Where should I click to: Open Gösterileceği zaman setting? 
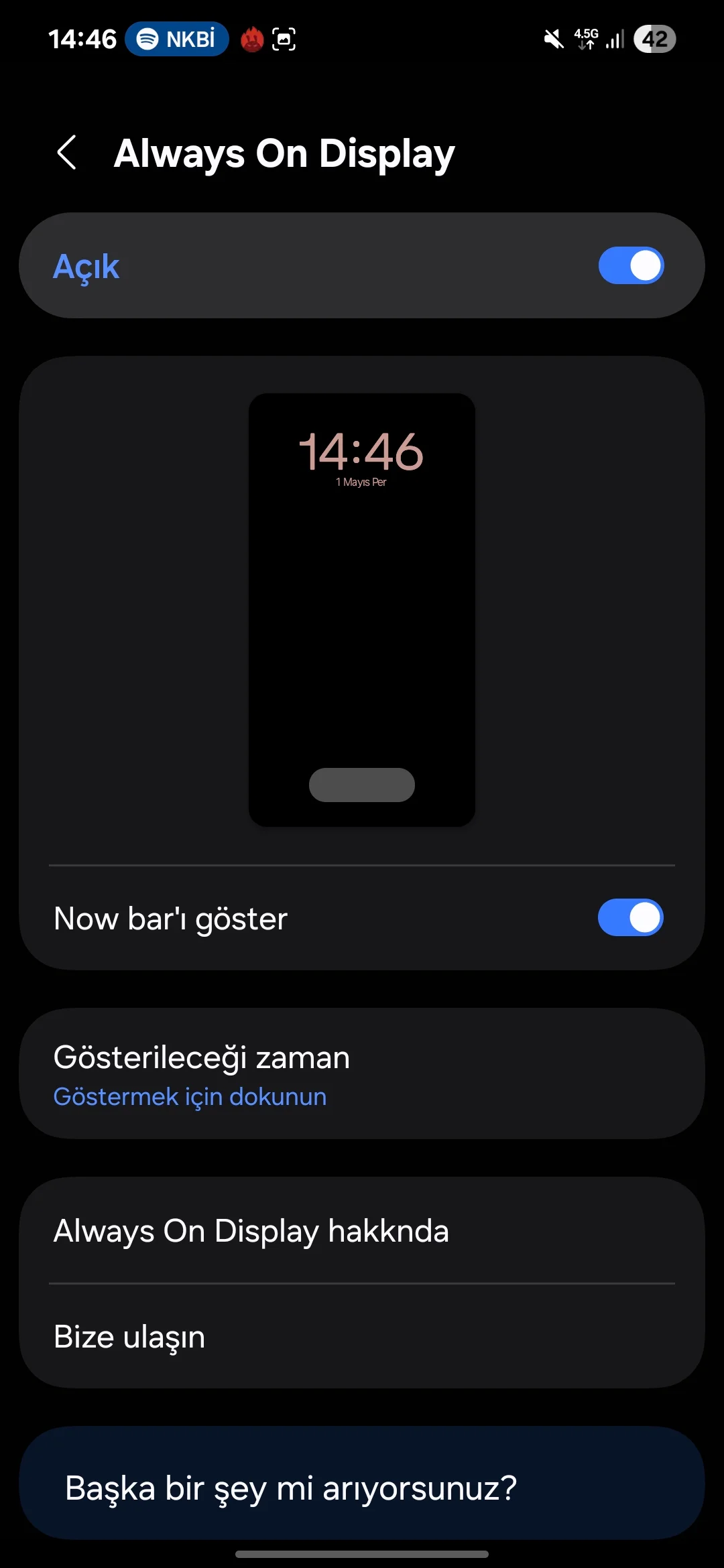pyautogui.click(x=362, y=1073)
